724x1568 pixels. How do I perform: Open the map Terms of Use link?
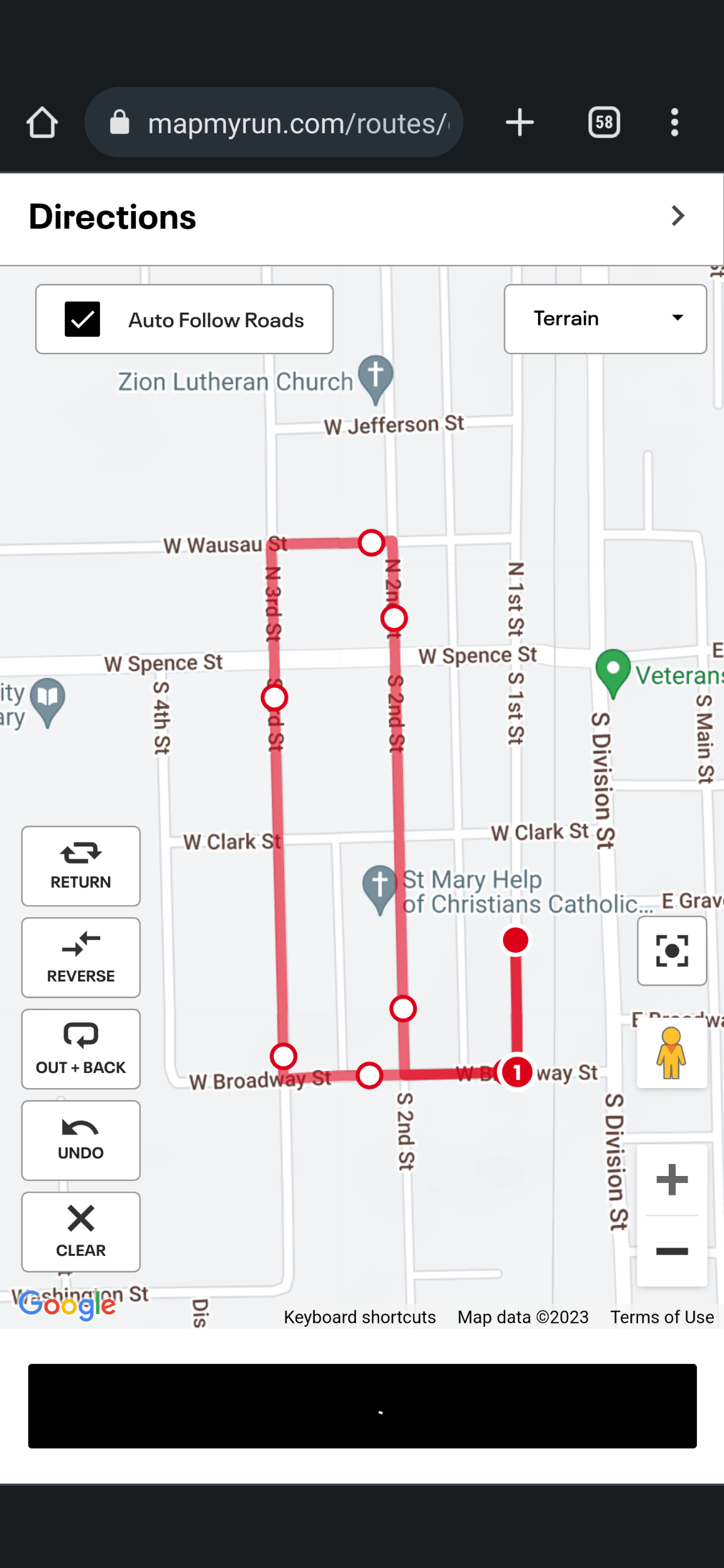coord(662,1317)
